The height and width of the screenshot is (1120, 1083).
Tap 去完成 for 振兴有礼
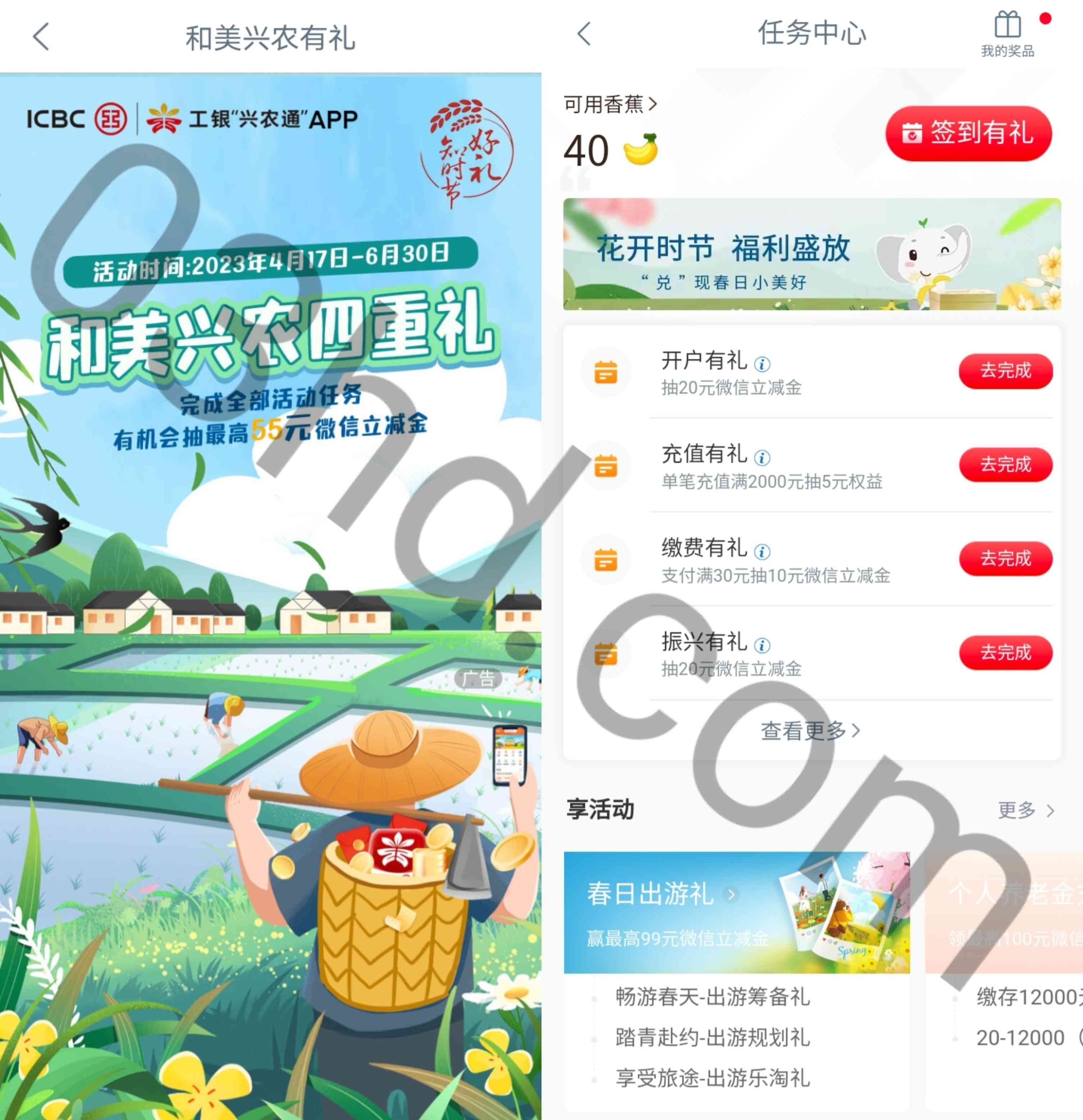[1005, 652]
